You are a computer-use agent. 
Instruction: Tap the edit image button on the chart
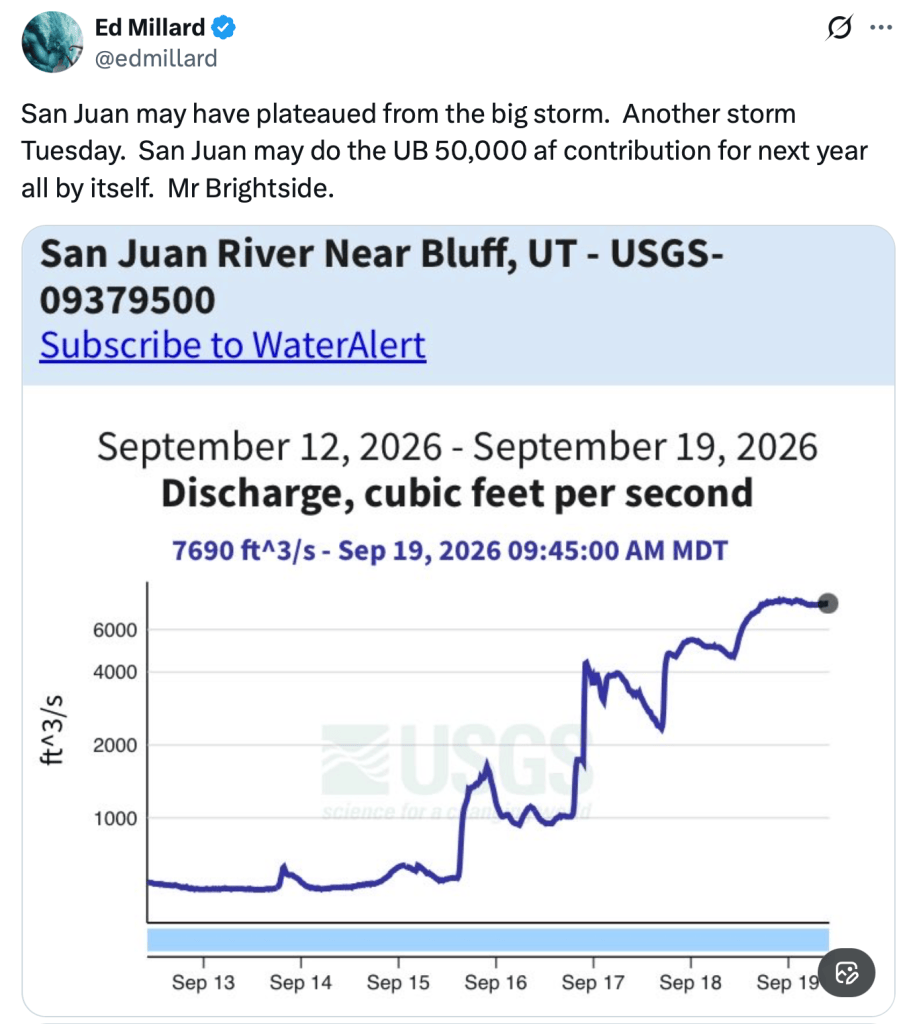(x=847, y=972)
